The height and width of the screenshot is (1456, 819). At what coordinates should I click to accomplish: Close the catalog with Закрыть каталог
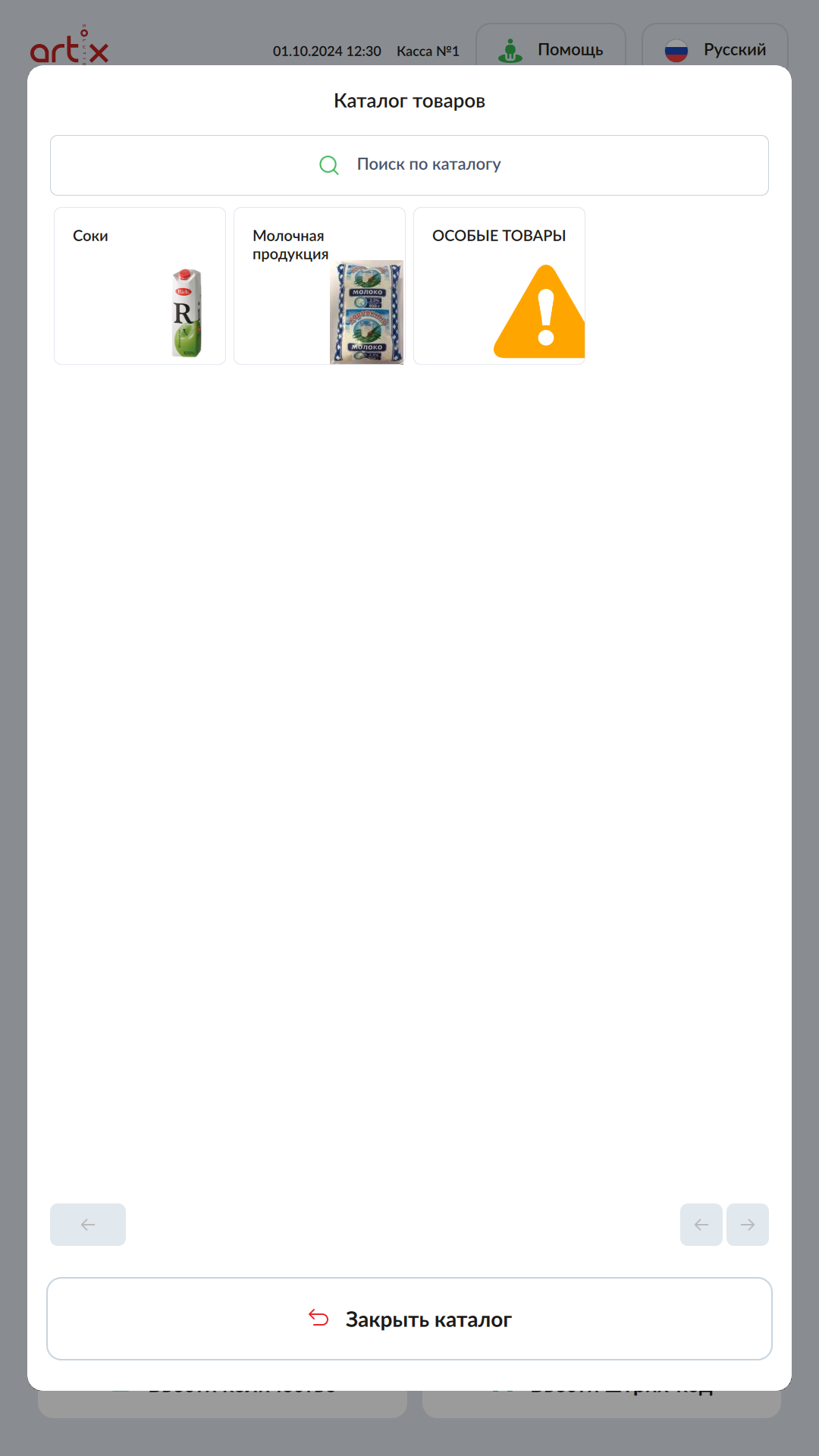[409, 1319]
